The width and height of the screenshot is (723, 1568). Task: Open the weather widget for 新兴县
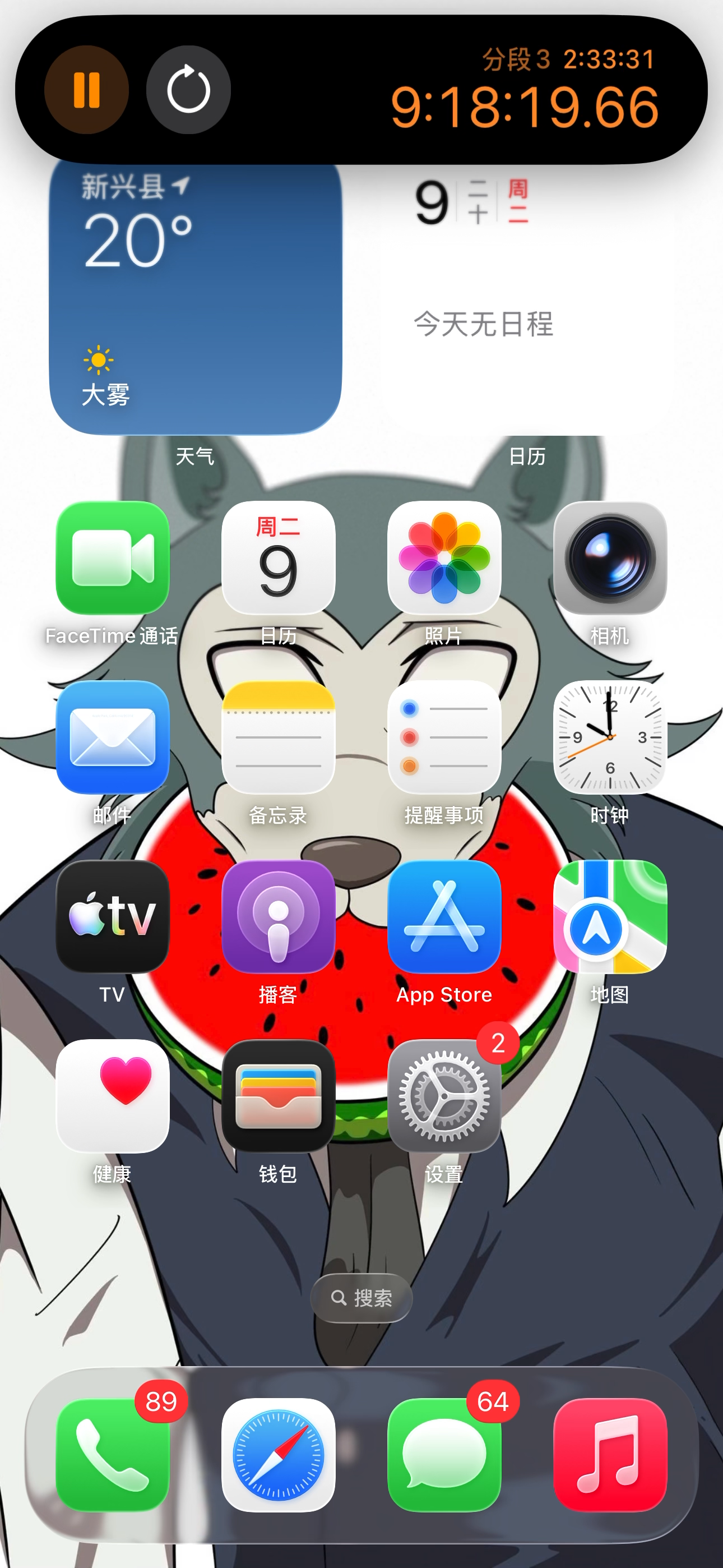point(196,298)
